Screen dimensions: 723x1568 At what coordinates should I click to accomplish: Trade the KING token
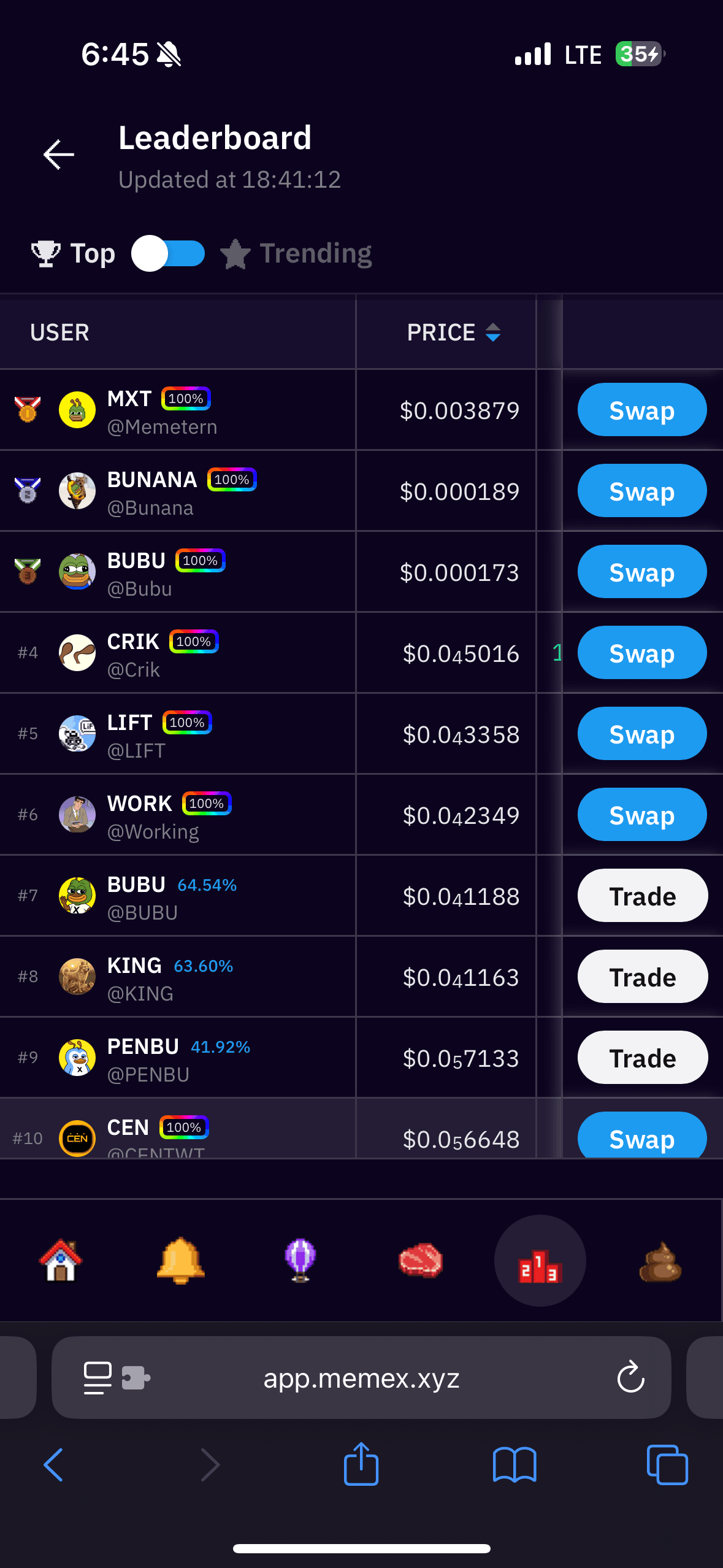tap(642, 977)
